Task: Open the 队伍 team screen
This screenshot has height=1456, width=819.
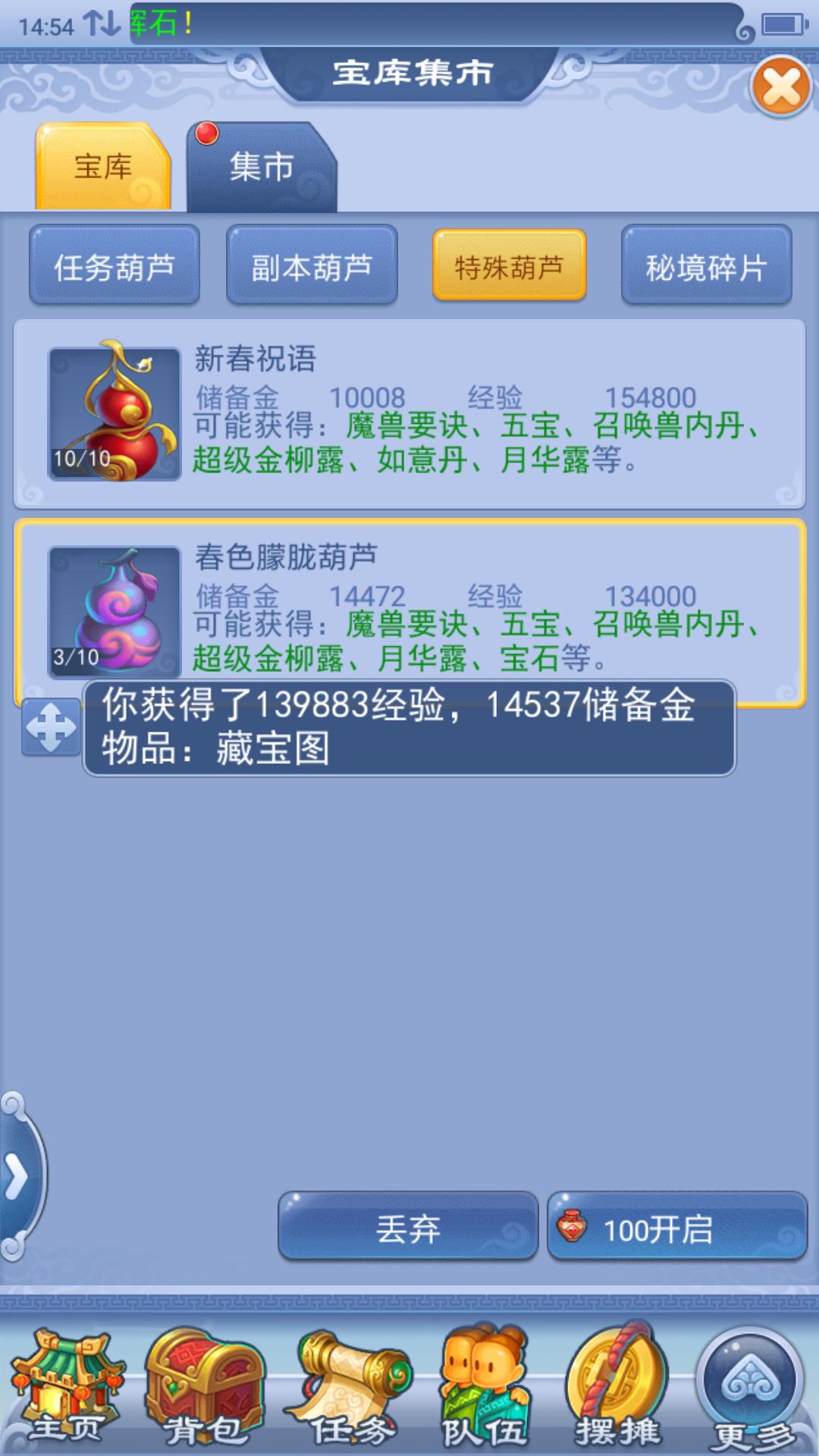Action: pos(485,1389)
